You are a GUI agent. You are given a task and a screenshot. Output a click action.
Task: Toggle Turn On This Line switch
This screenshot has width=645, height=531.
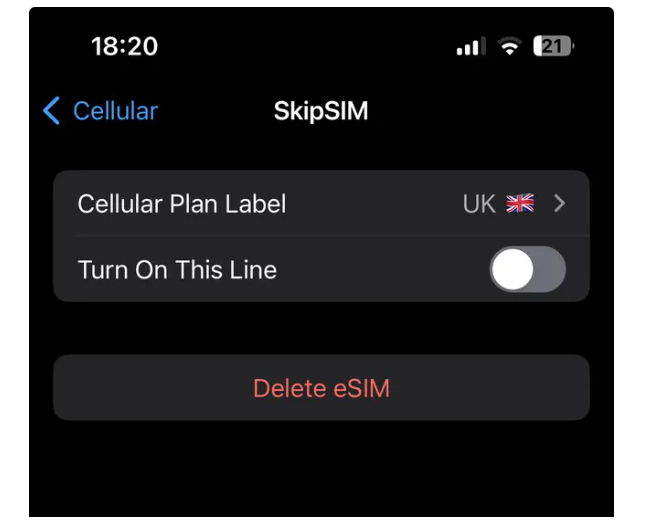coord(527,270)
